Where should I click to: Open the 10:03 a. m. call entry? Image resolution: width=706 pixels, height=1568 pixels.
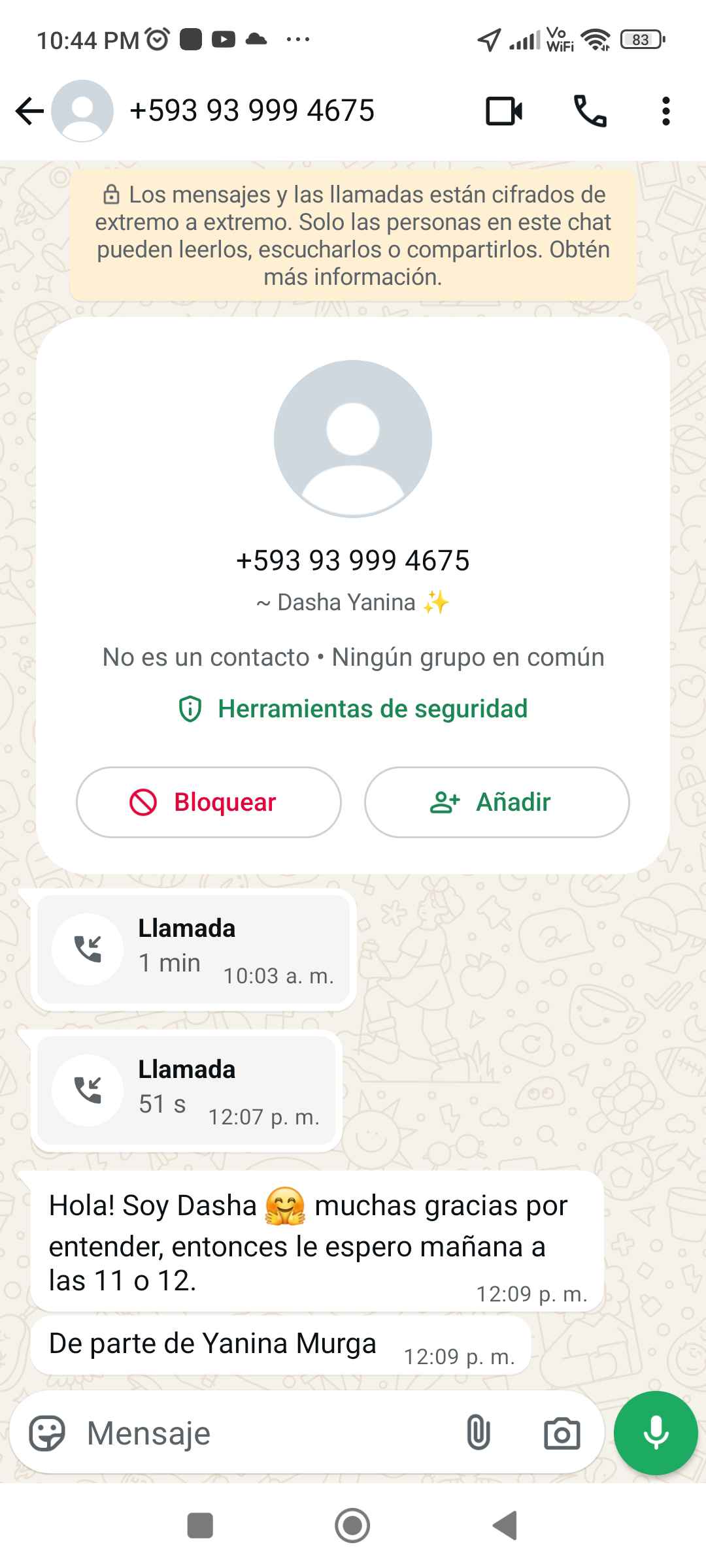193,949
